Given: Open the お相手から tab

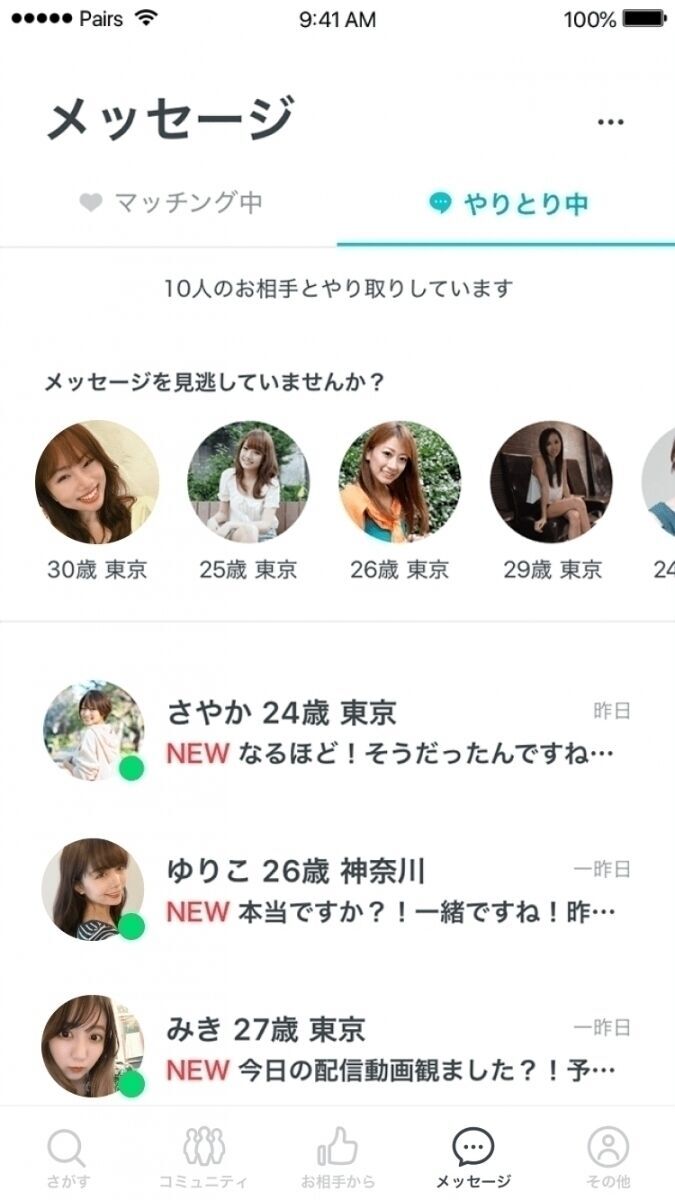Looking at the screenshot, I should (x=338, y=1156).
